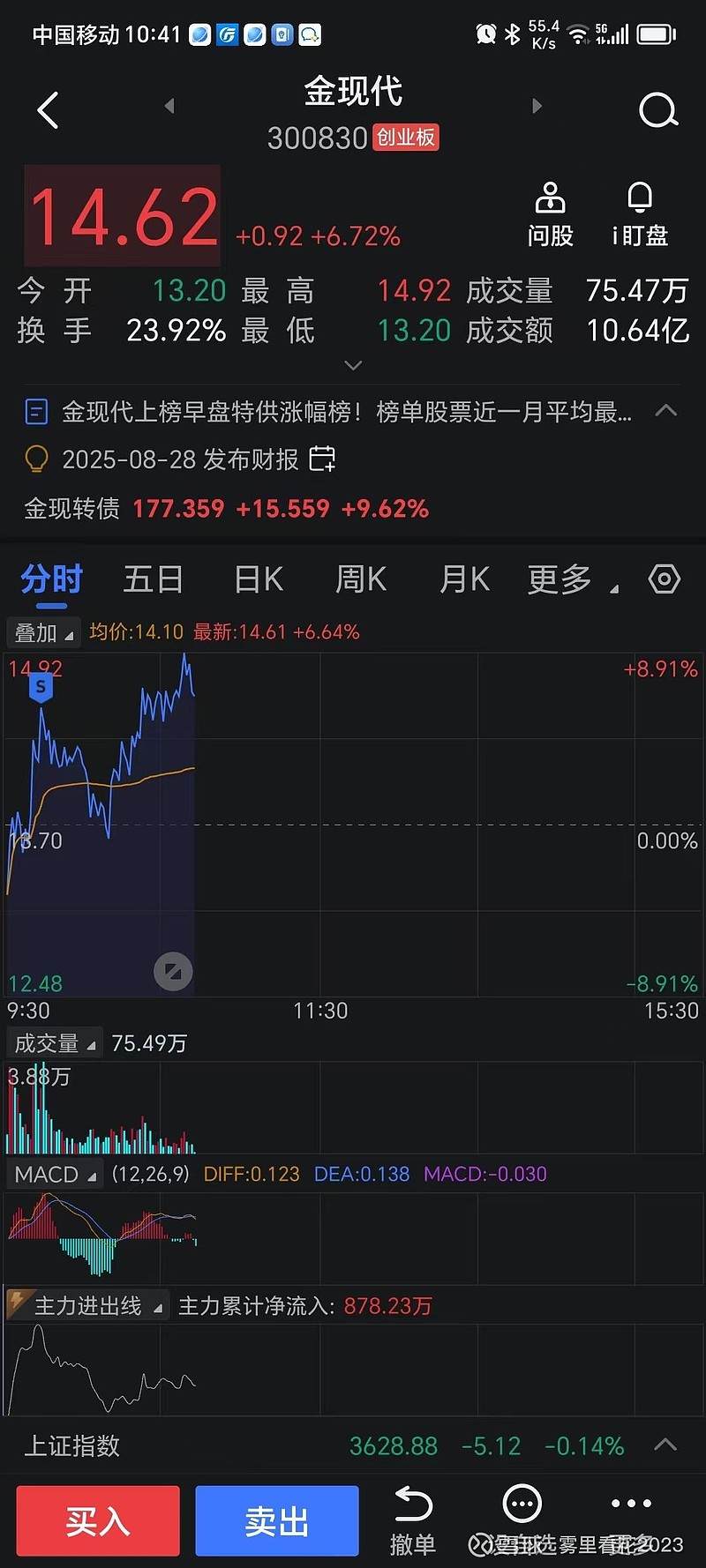
Task: Open the 金现代上榜早盘特供涨幅榜 news item
Action: 347,411
